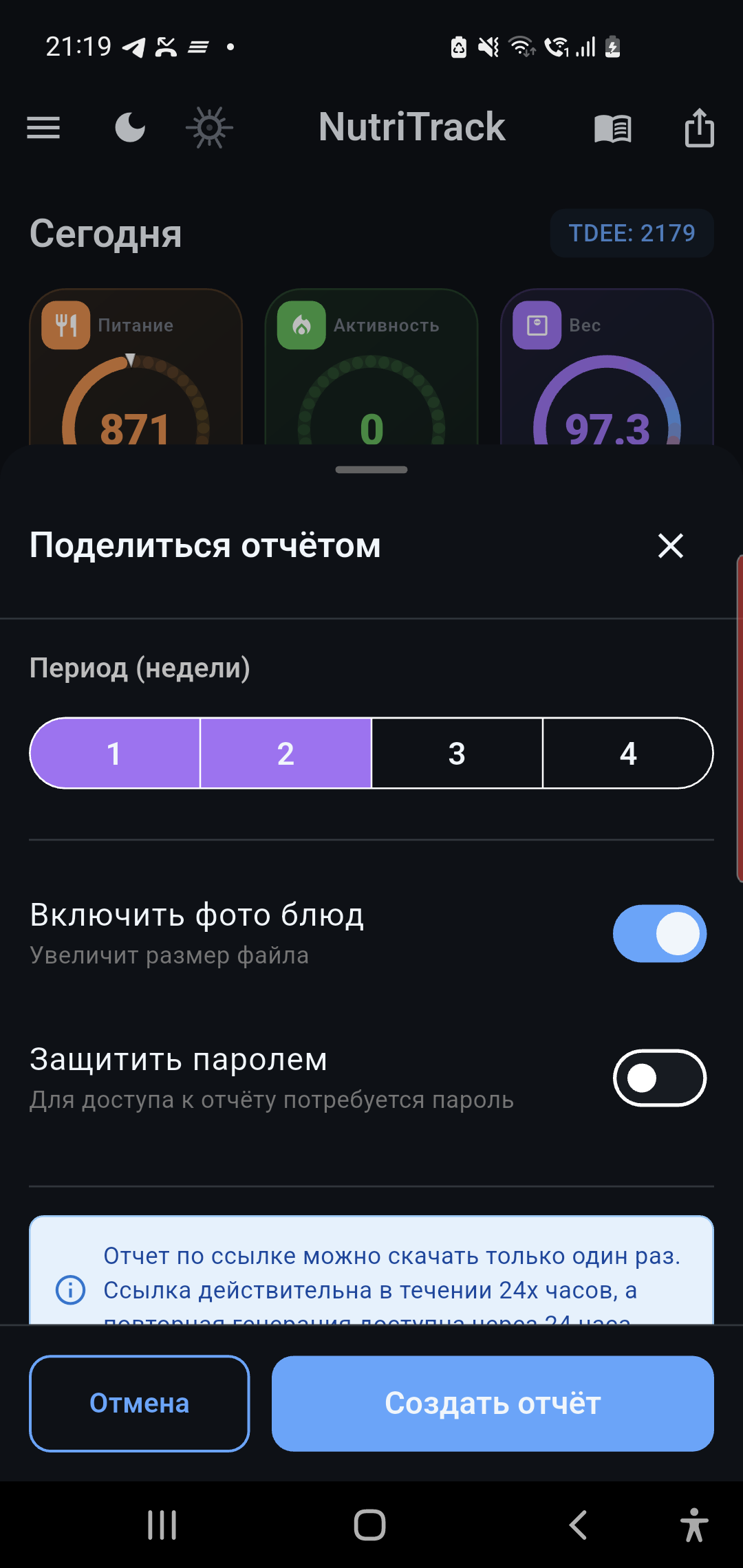Select 1 week period
Image resolution: width=743 pixels, height=1568 pixels.
pos(115,753)
